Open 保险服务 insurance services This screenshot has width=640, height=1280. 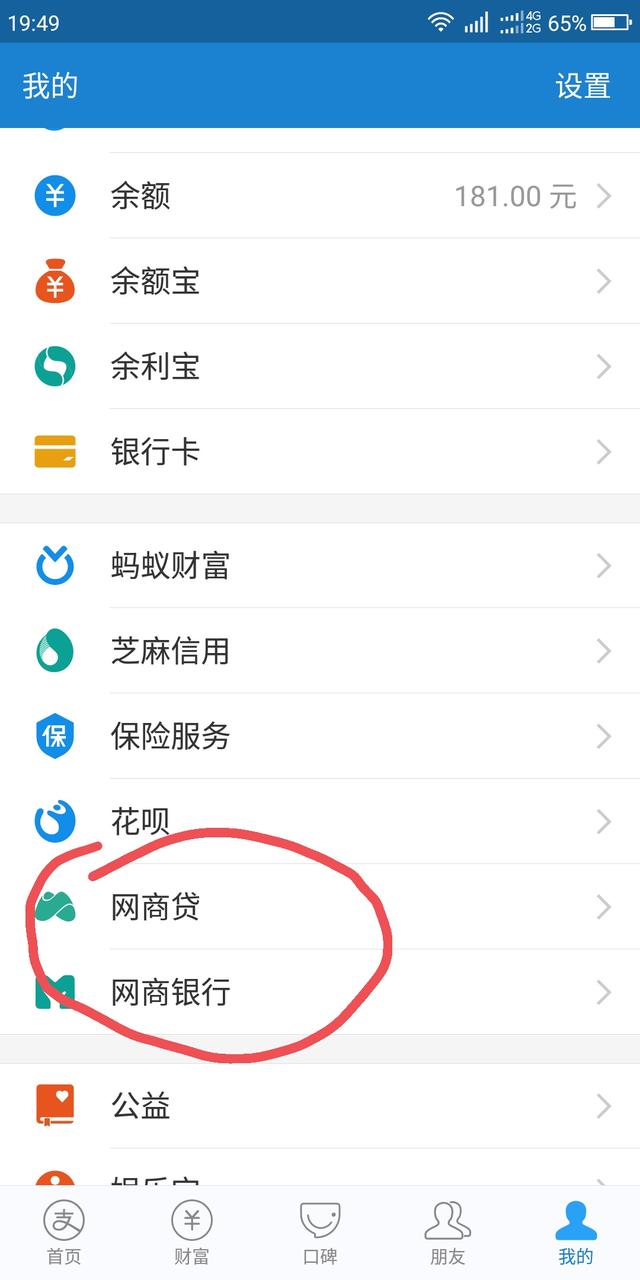320,737
